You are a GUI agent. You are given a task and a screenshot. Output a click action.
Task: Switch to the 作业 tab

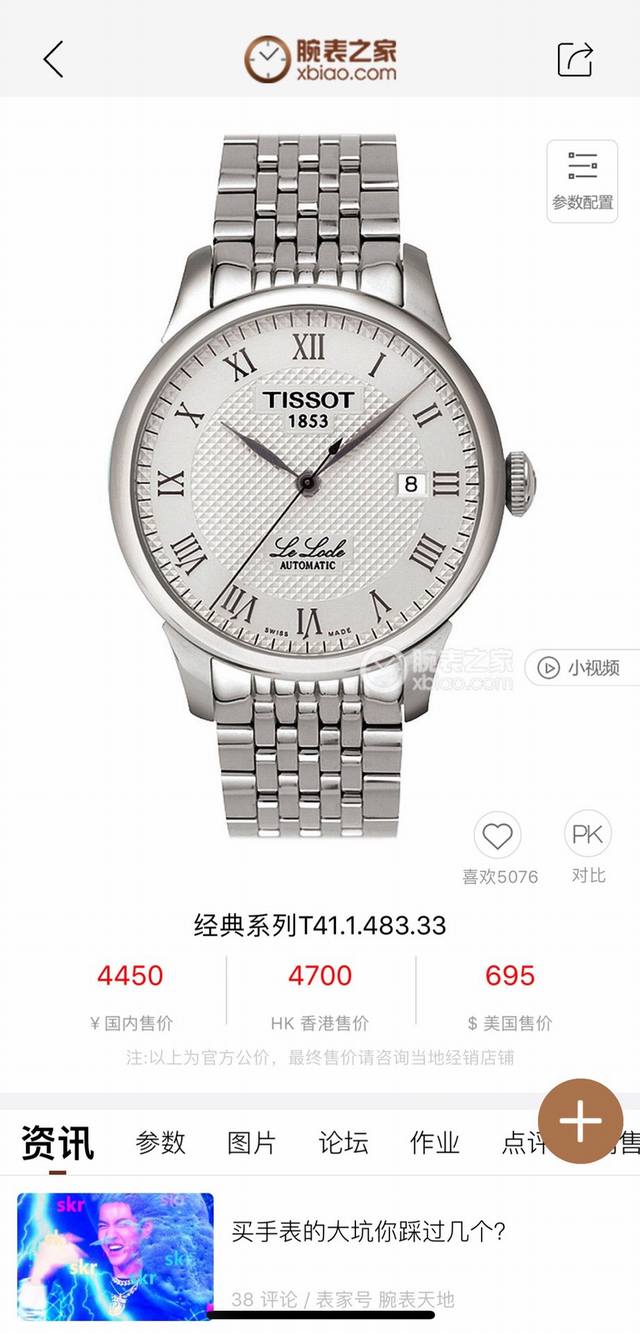click(x=435, y=1142)
